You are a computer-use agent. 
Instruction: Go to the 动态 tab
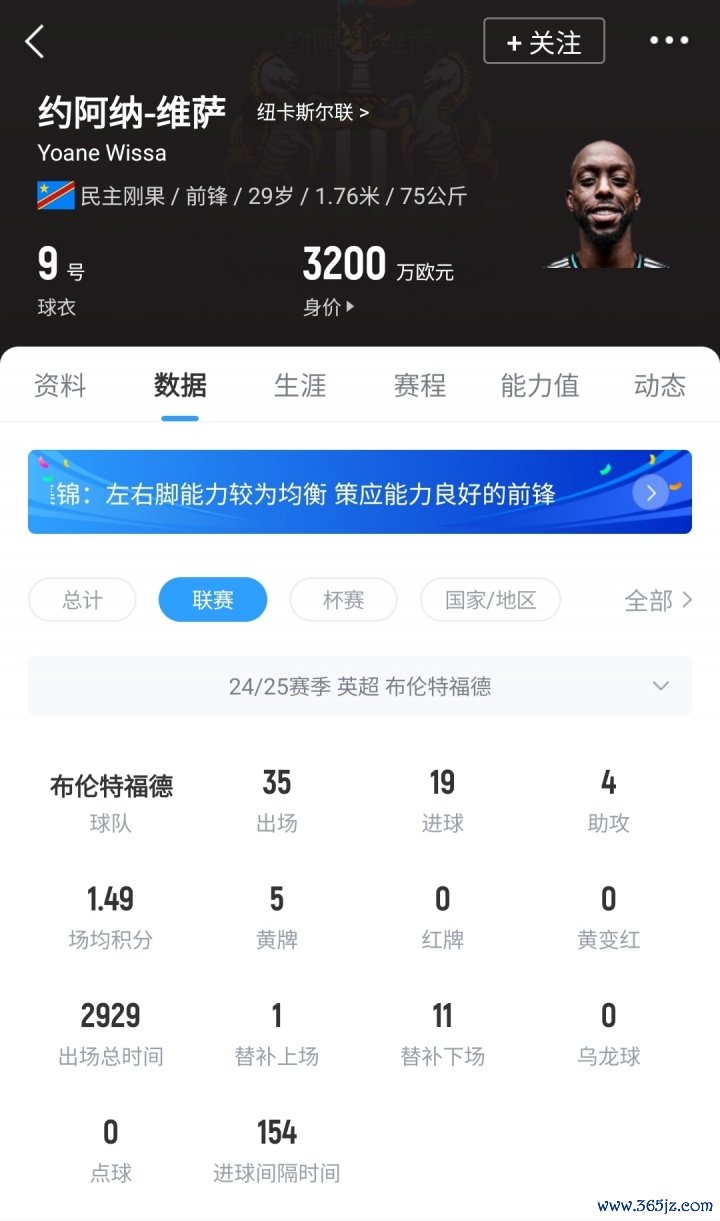[659, 385]
